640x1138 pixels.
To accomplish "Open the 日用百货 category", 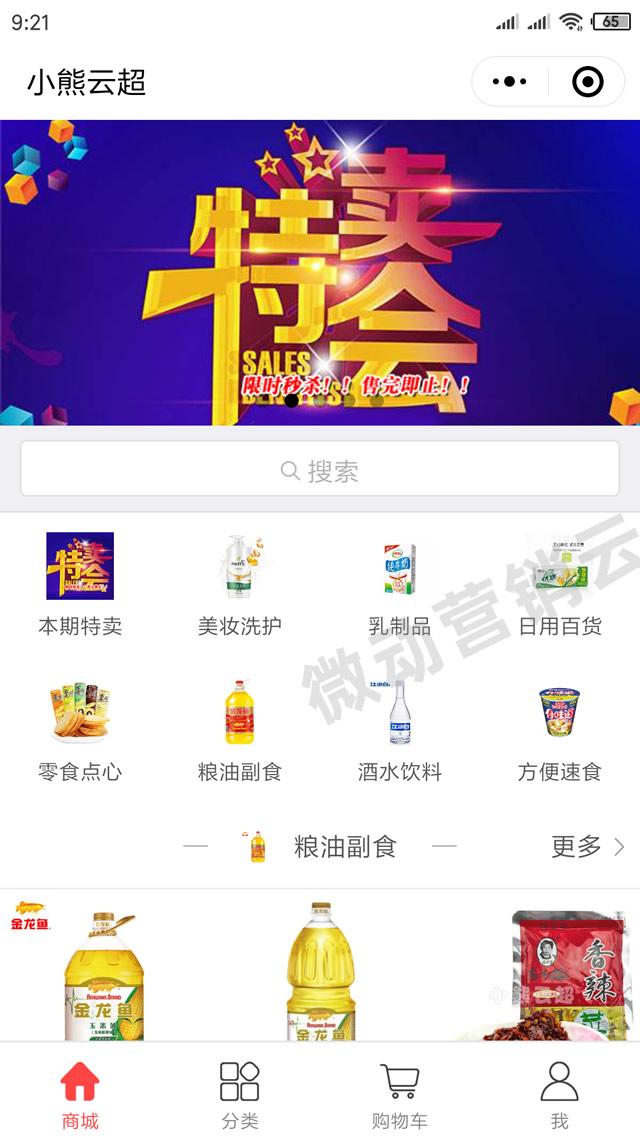I will [559, 585].
